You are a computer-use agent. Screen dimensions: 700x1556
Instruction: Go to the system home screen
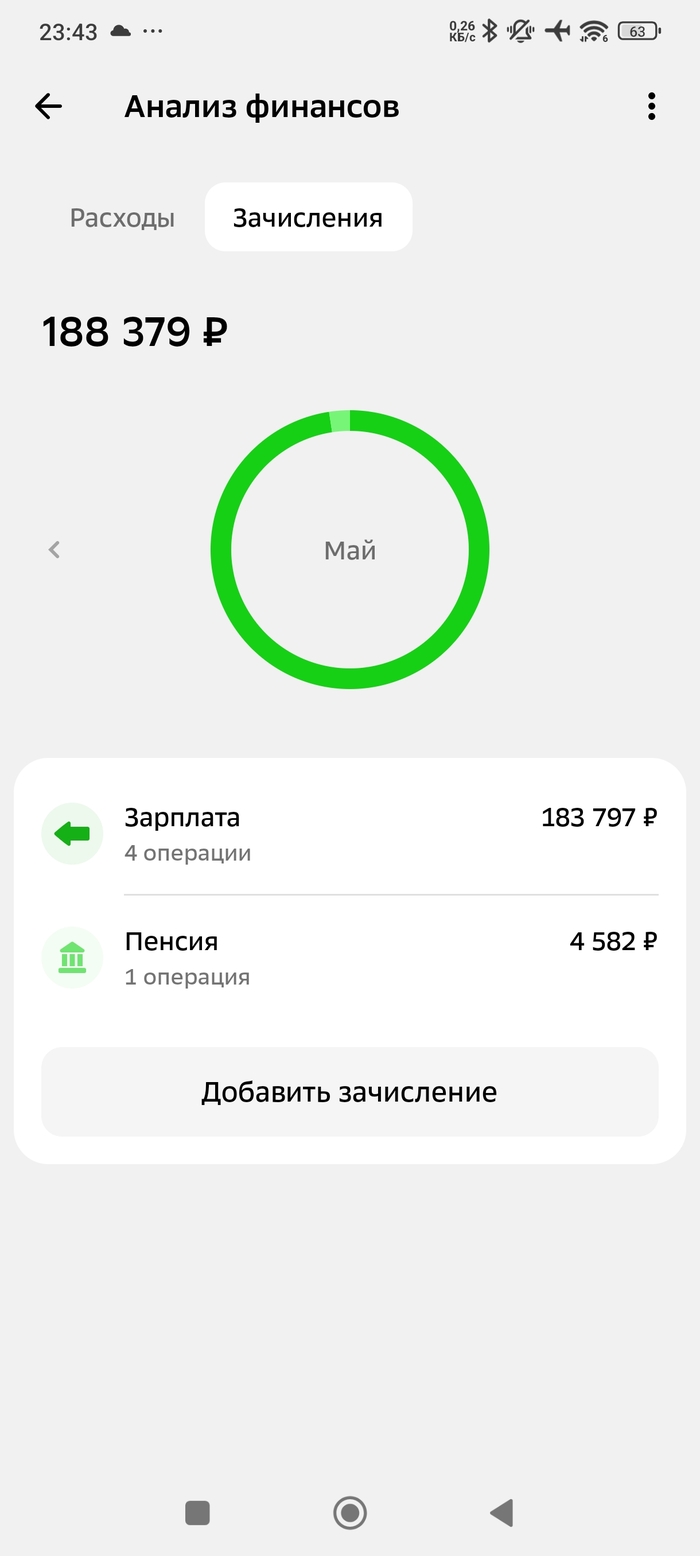(350, 1513)
